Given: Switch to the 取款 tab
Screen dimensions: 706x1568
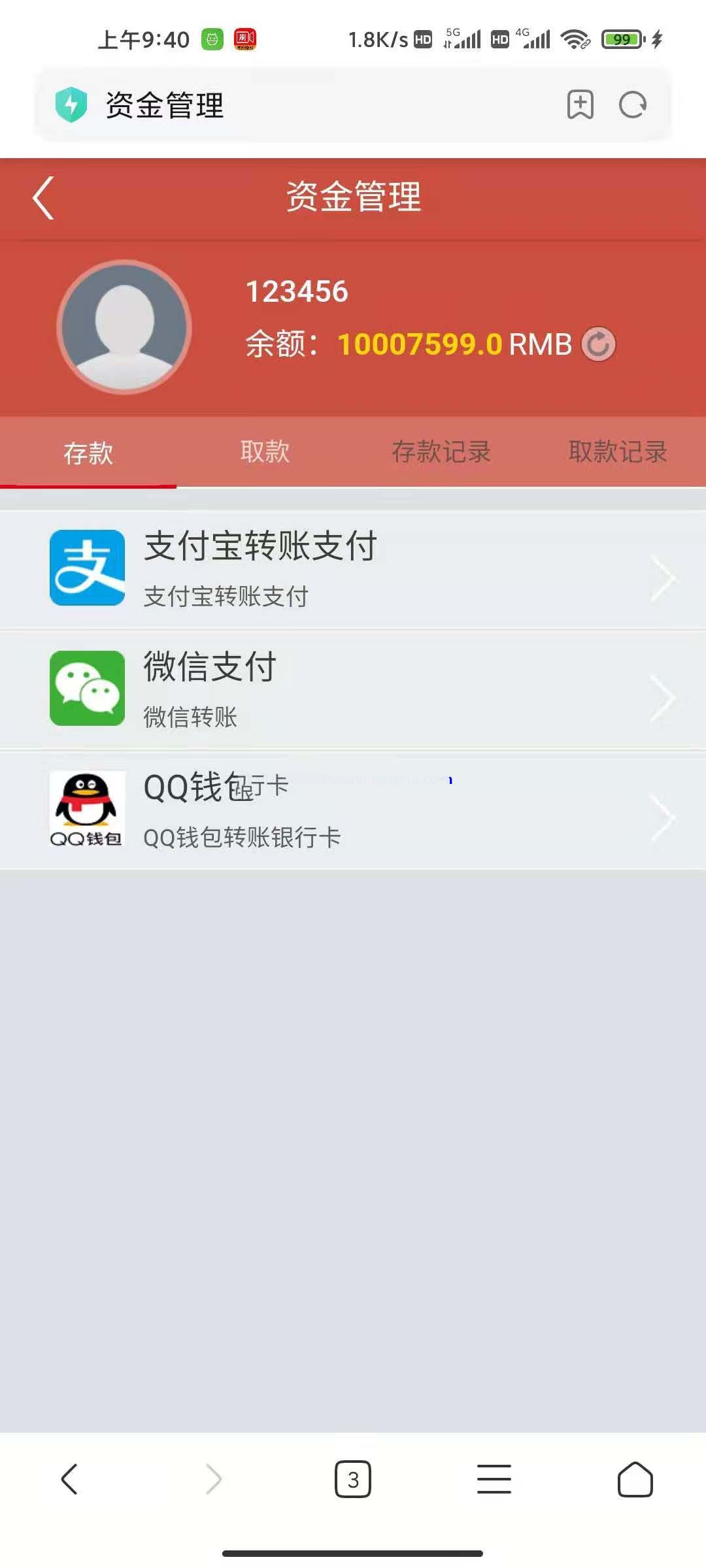Looking at the screenshot, I should pos(265,452).
